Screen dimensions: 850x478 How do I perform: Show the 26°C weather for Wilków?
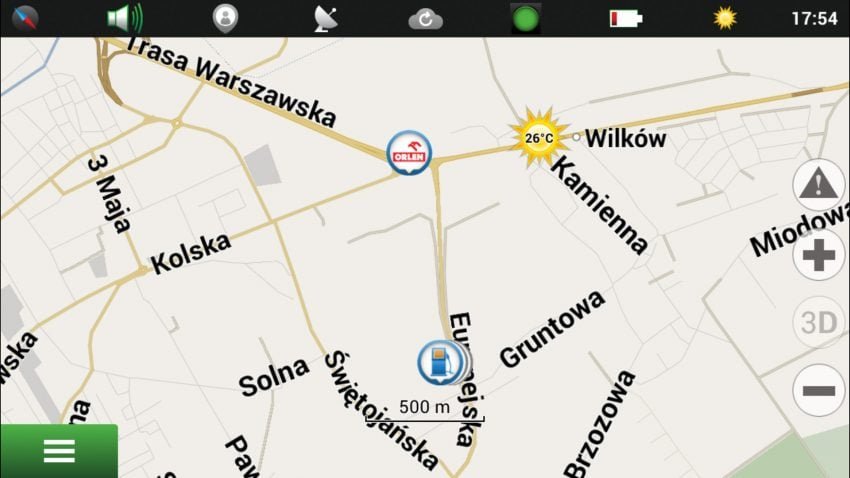[x=539, y=138]
